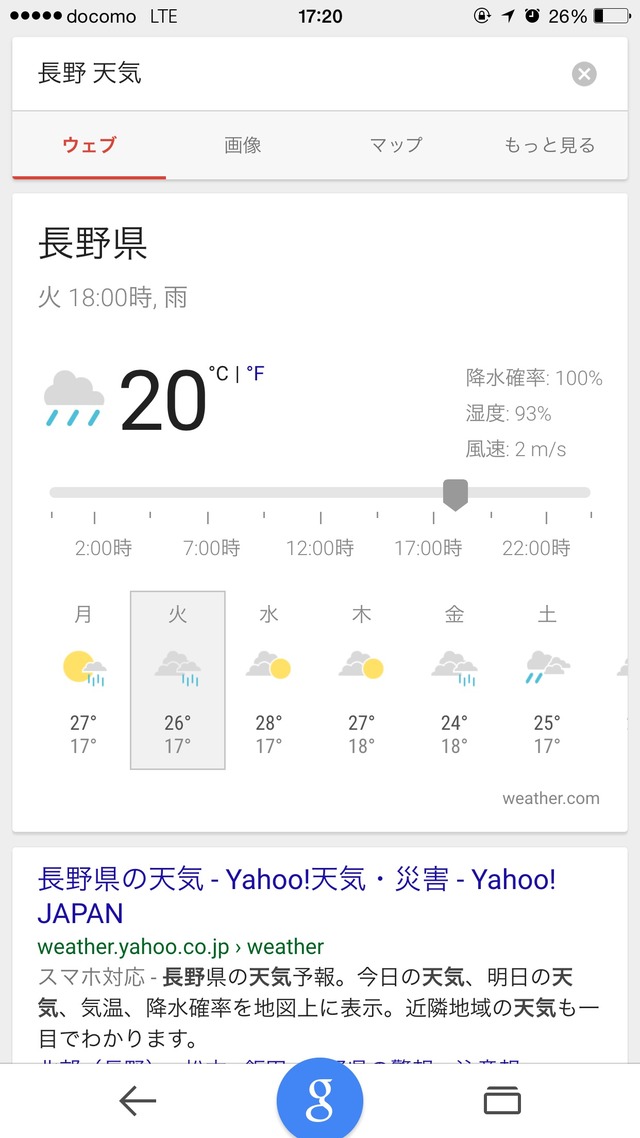Select the 木 forecast day
The width and height of the screenshot is (640, 1138).
[x=361, y=680]
